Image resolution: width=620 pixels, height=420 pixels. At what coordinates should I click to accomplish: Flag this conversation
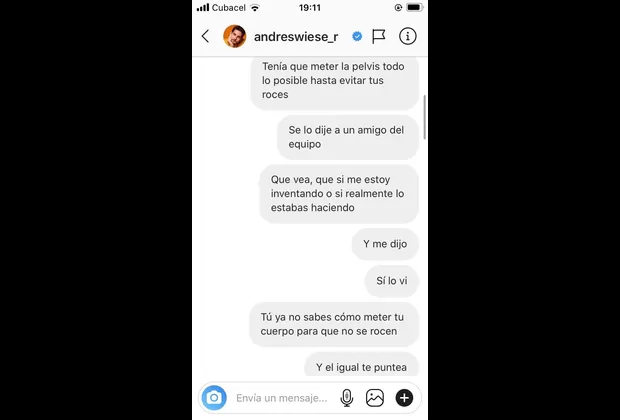pyautogui.click(x=379, y=36)
